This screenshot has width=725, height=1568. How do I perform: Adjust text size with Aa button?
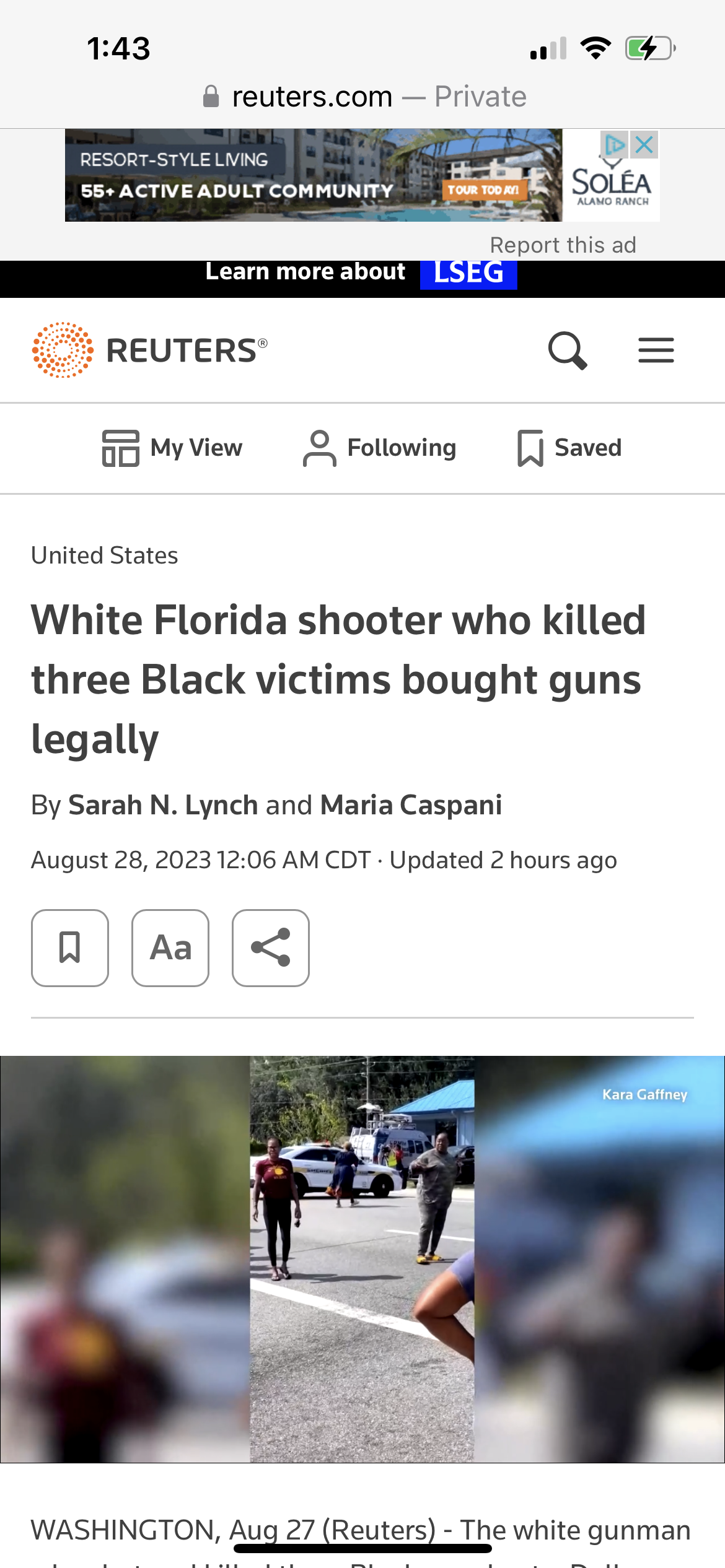pos(170,947)
